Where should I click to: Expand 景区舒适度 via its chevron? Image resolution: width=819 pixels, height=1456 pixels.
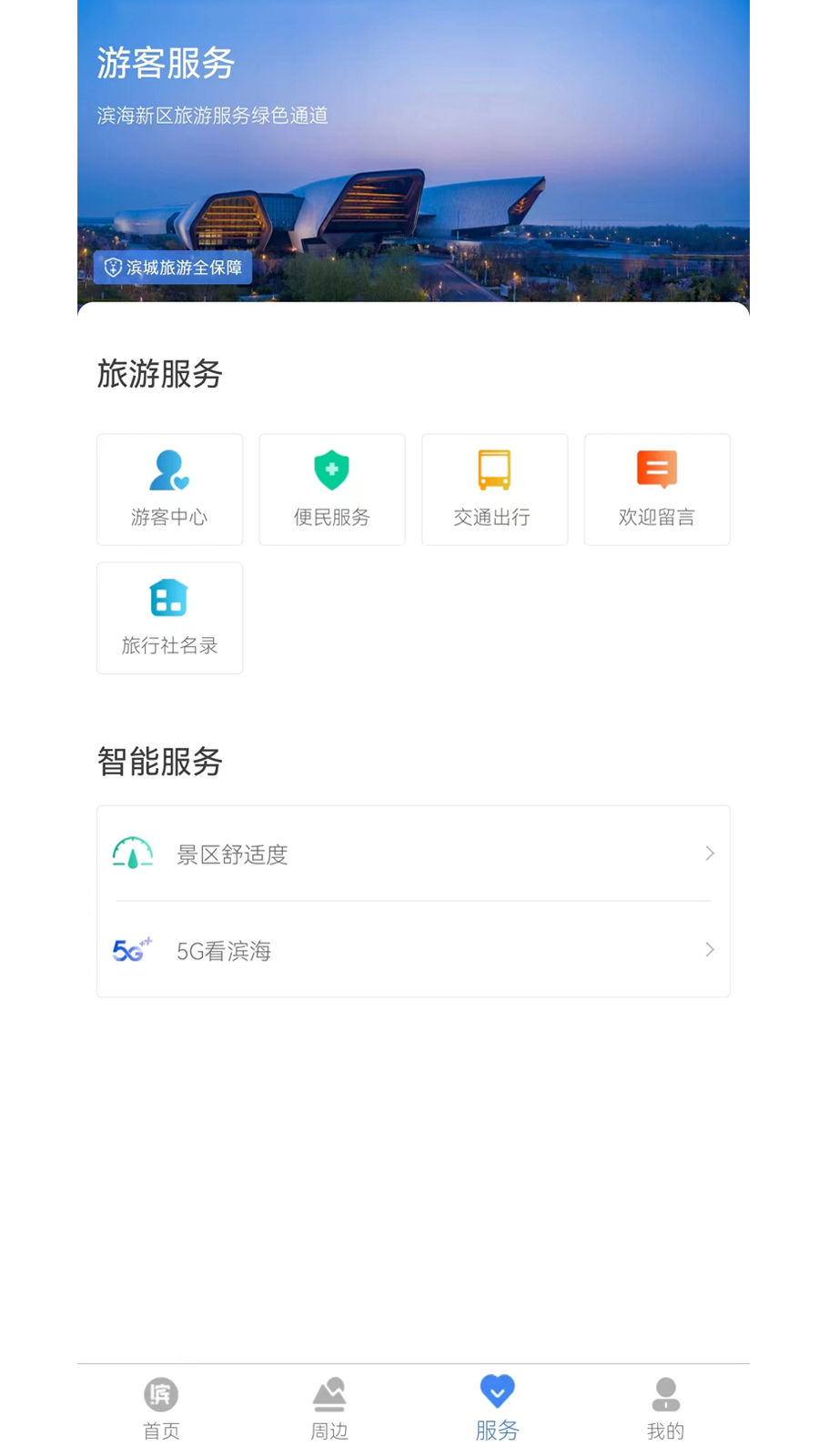coord(709,854)
